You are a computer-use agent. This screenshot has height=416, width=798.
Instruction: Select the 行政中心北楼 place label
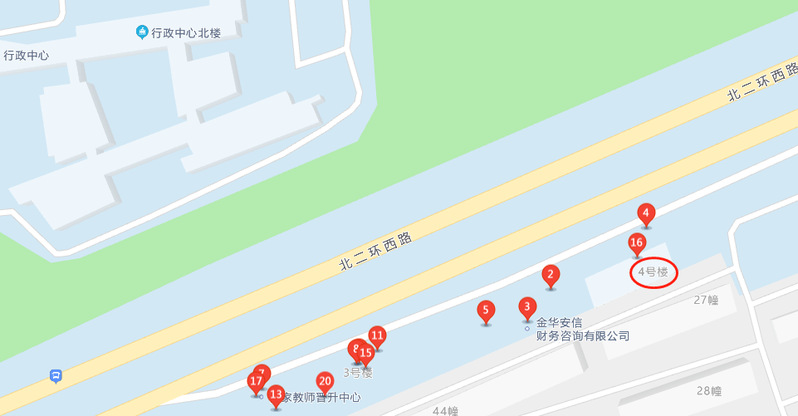point(184,33)
